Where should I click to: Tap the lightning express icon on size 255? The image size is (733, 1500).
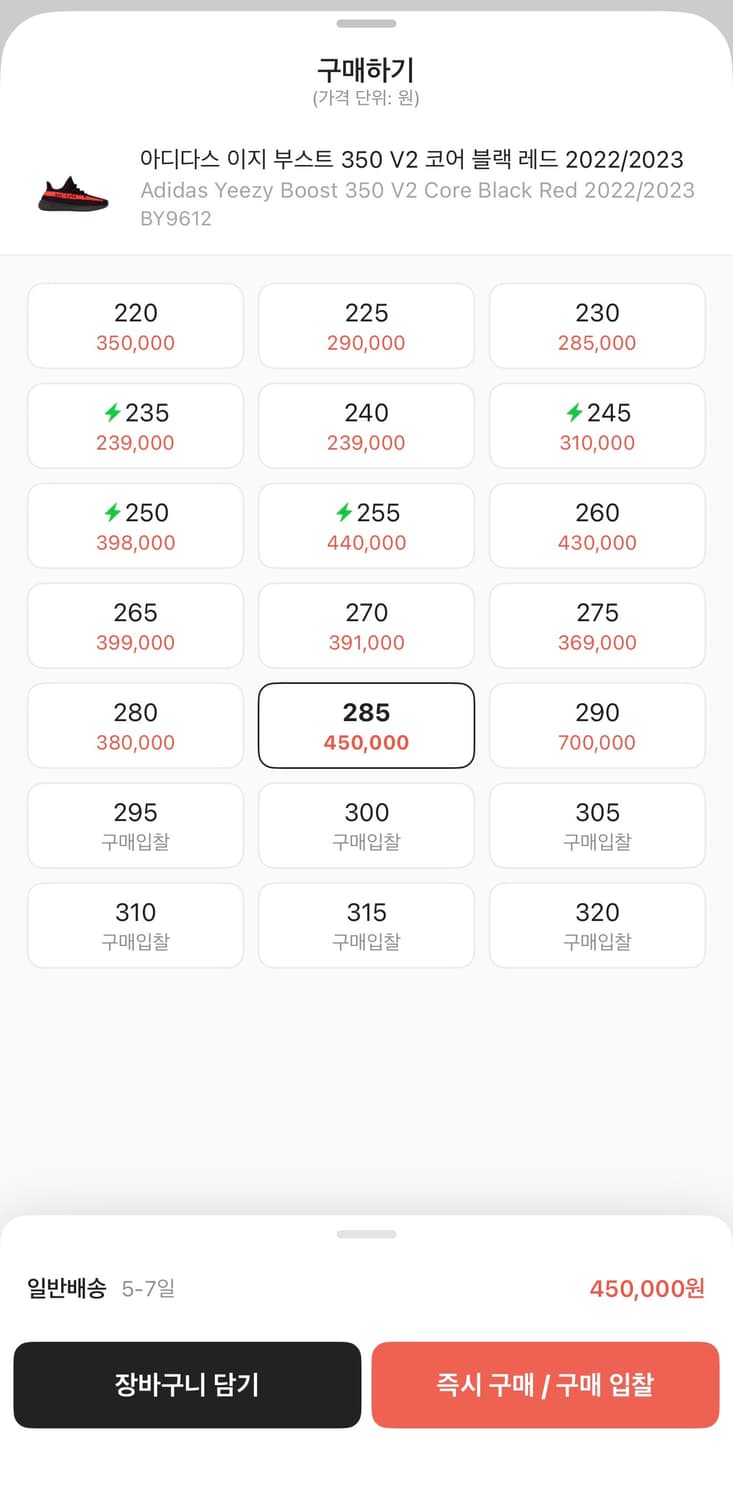(346, 512)
